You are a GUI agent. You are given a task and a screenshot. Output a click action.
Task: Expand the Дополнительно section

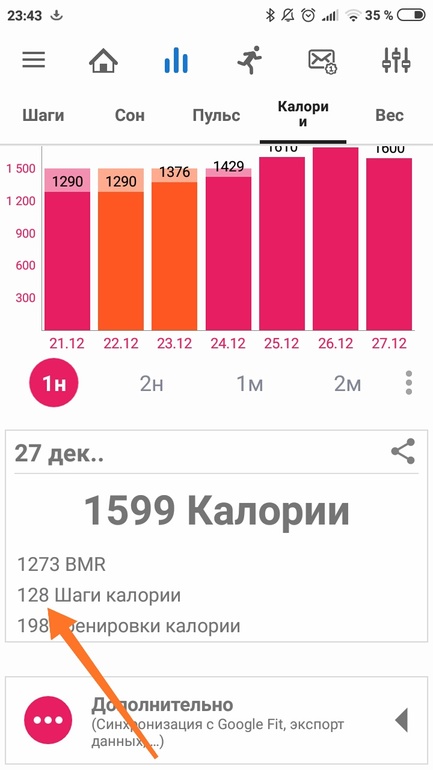pos(216,720)
